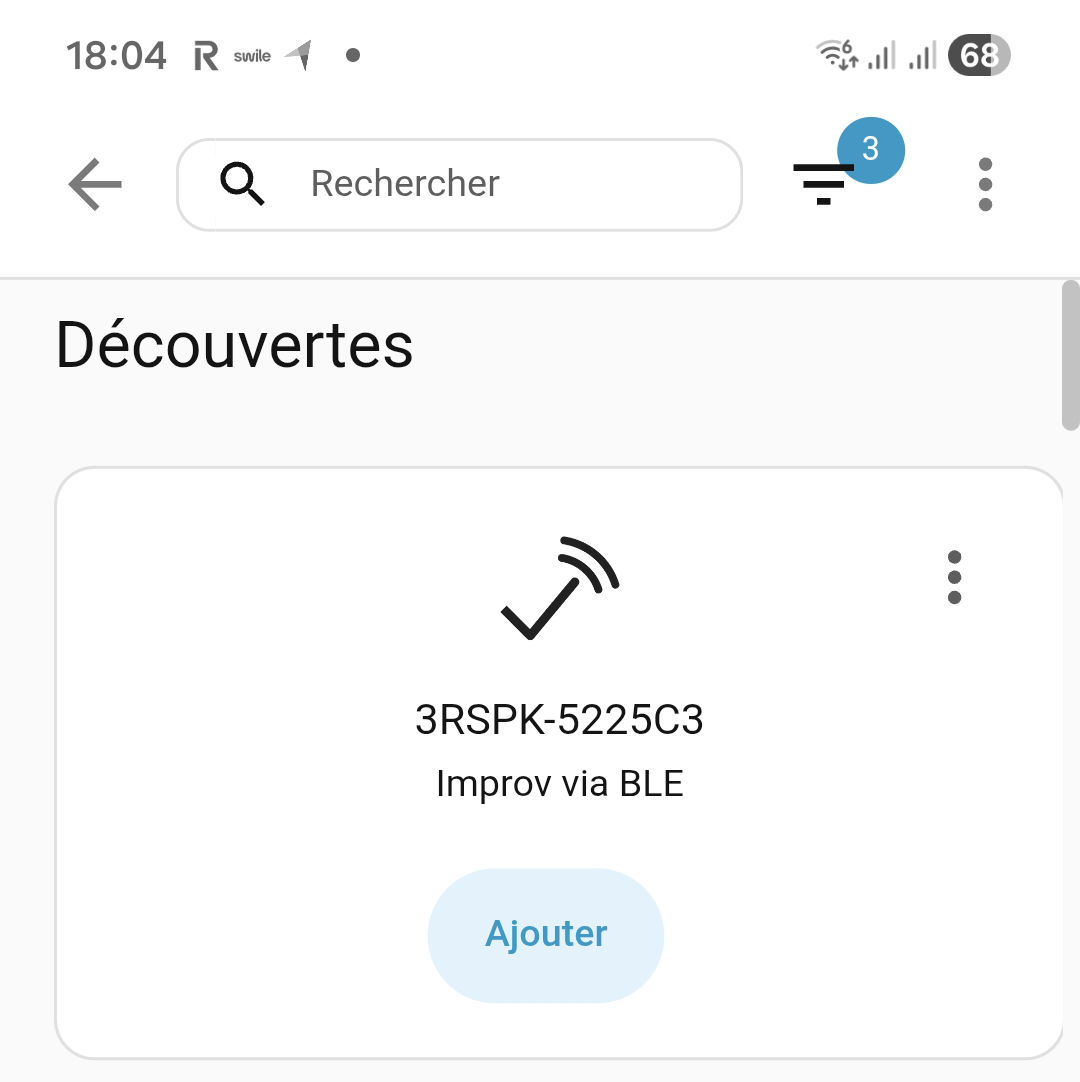Image resolution: width=1080 pixels, height=1082 pixels.
Task: Go back using the arrow icon
Action: [95, 185]
